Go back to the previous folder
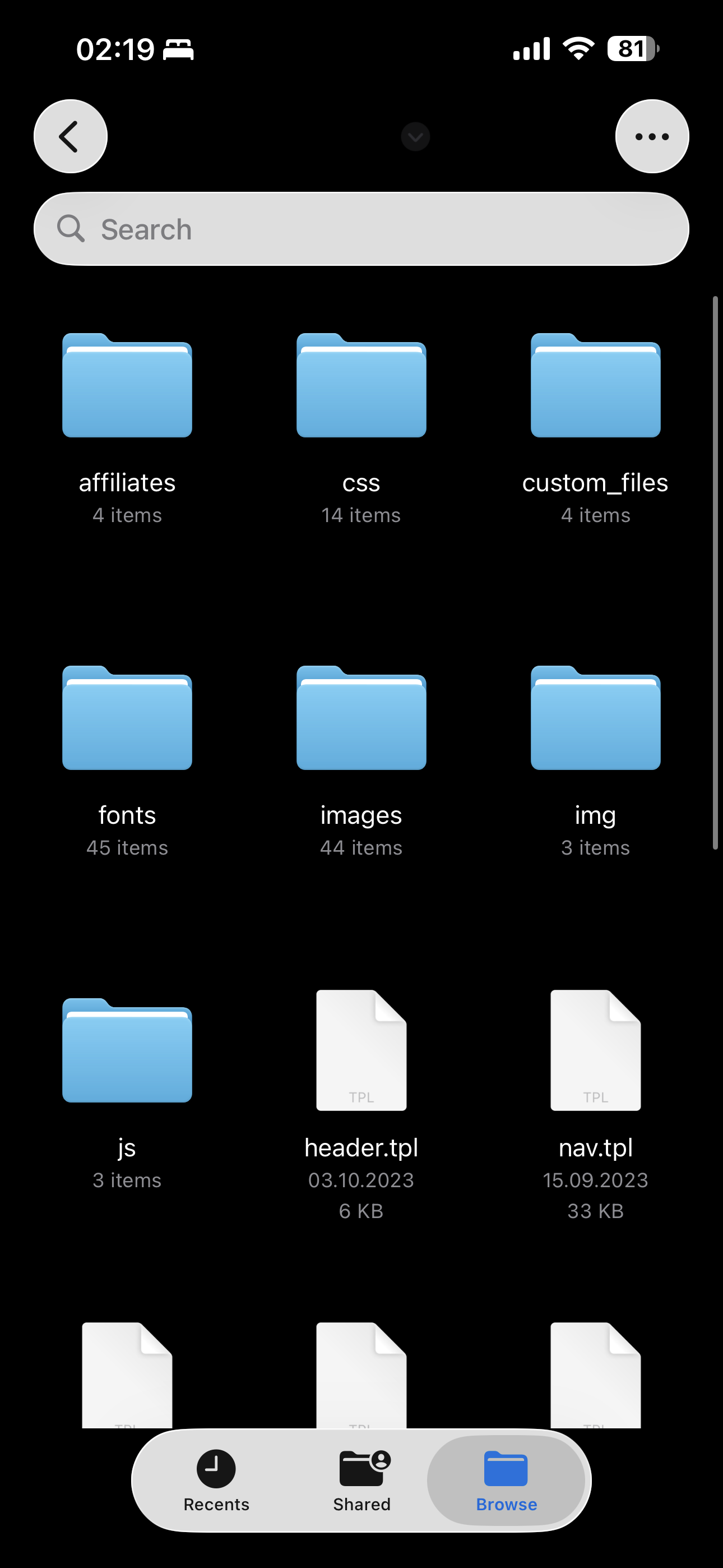Screen dimensions: 723x1568 click(x=71, y=136)
